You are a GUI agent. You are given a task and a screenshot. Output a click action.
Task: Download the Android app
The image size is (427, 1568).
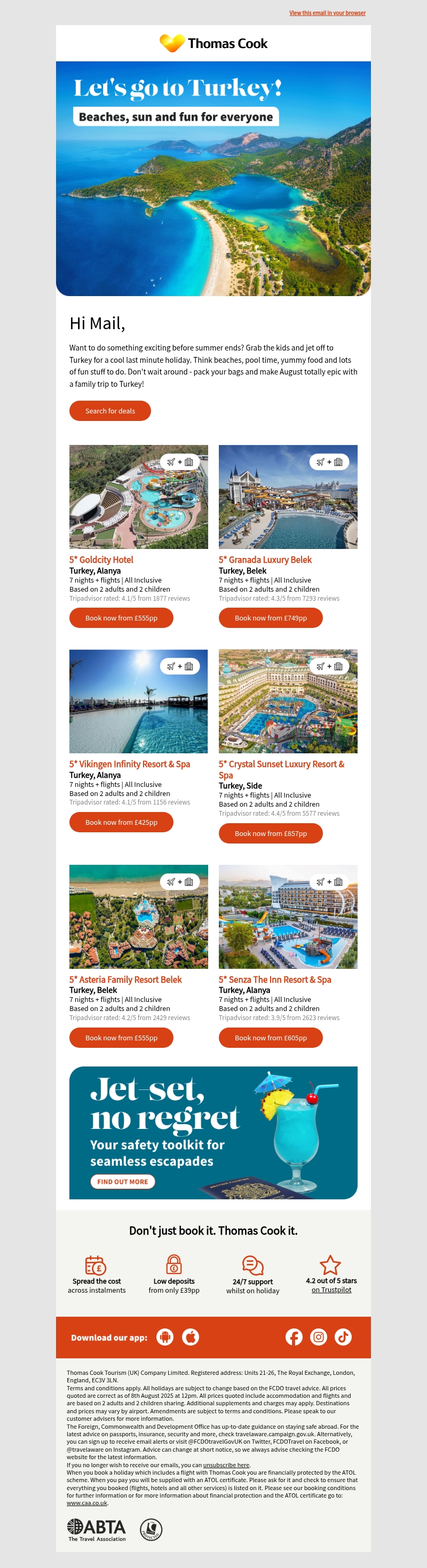pyautogui.click(x=165, y=1338)
